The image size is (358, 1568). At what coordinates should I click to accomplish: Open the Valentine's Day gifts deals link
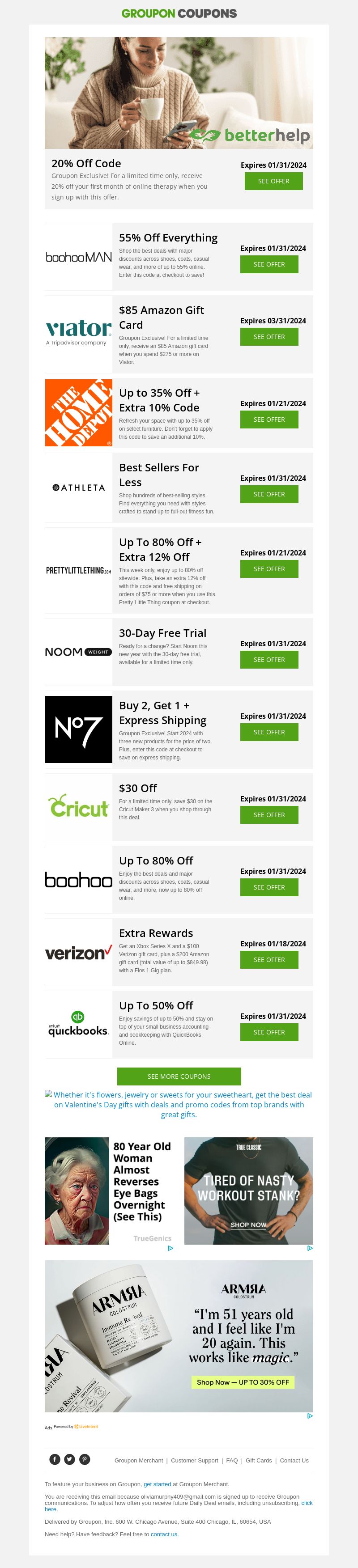pyautogui.click(x=179, y=1104)
